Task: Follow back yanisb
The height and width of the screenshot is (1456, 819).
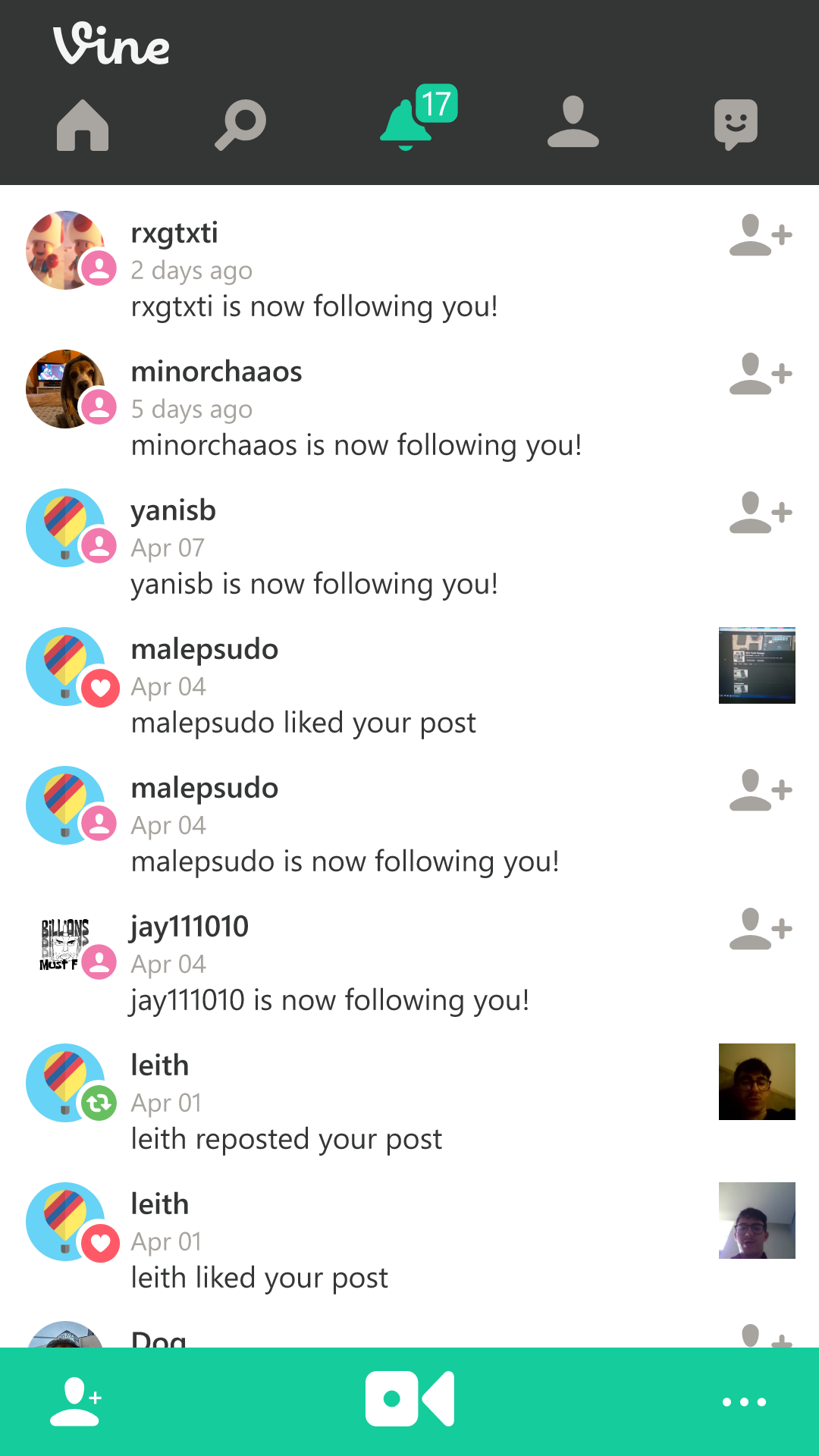Action: pyautogui.click(x=761, y=513)
